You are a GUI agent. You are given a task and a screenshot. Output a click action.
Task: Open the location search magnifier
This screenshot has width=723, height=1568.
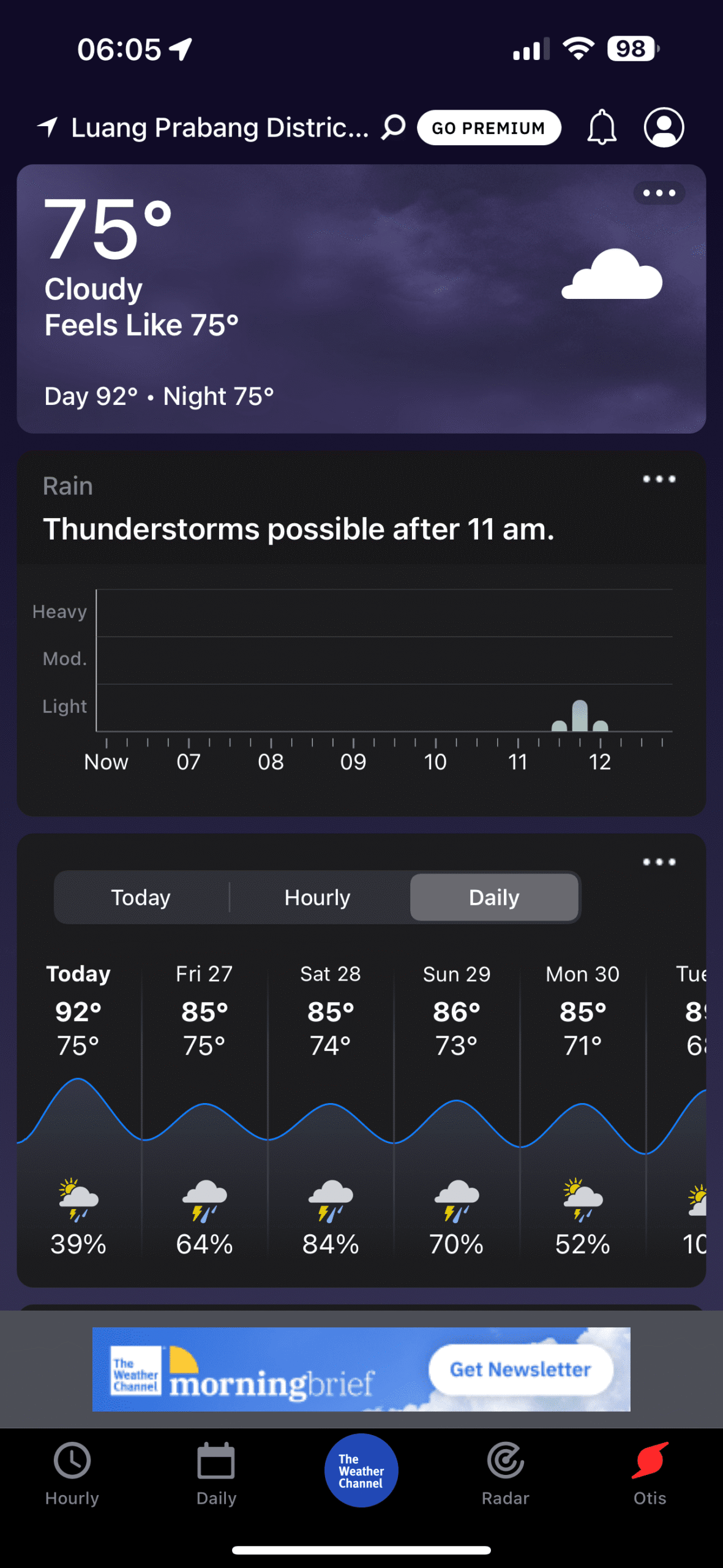tap(393, 127)
